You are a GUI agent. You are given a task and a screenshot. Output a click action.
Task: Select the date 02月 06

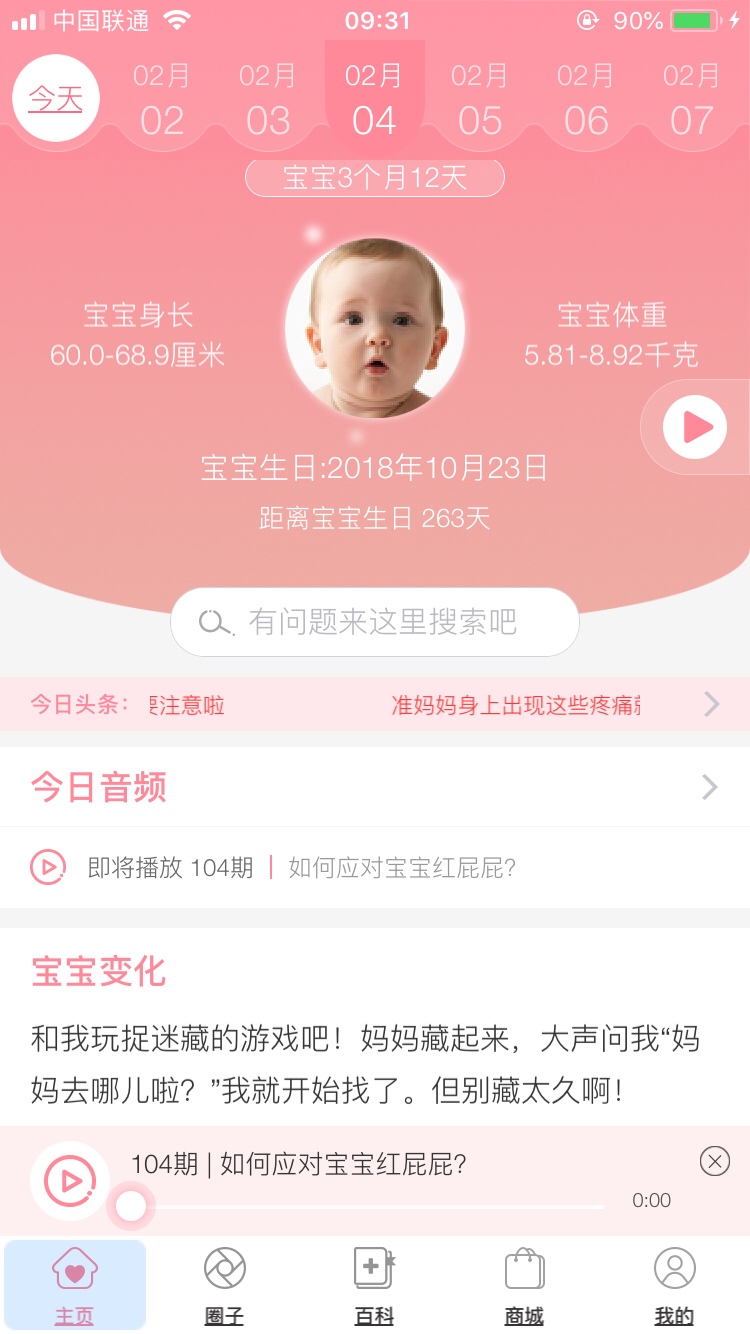586,100
